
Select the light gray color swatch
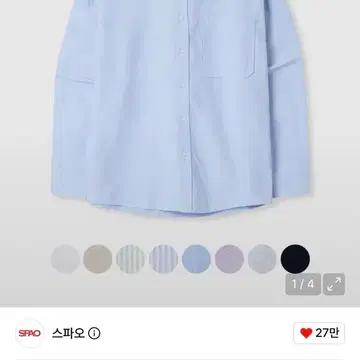262,259
